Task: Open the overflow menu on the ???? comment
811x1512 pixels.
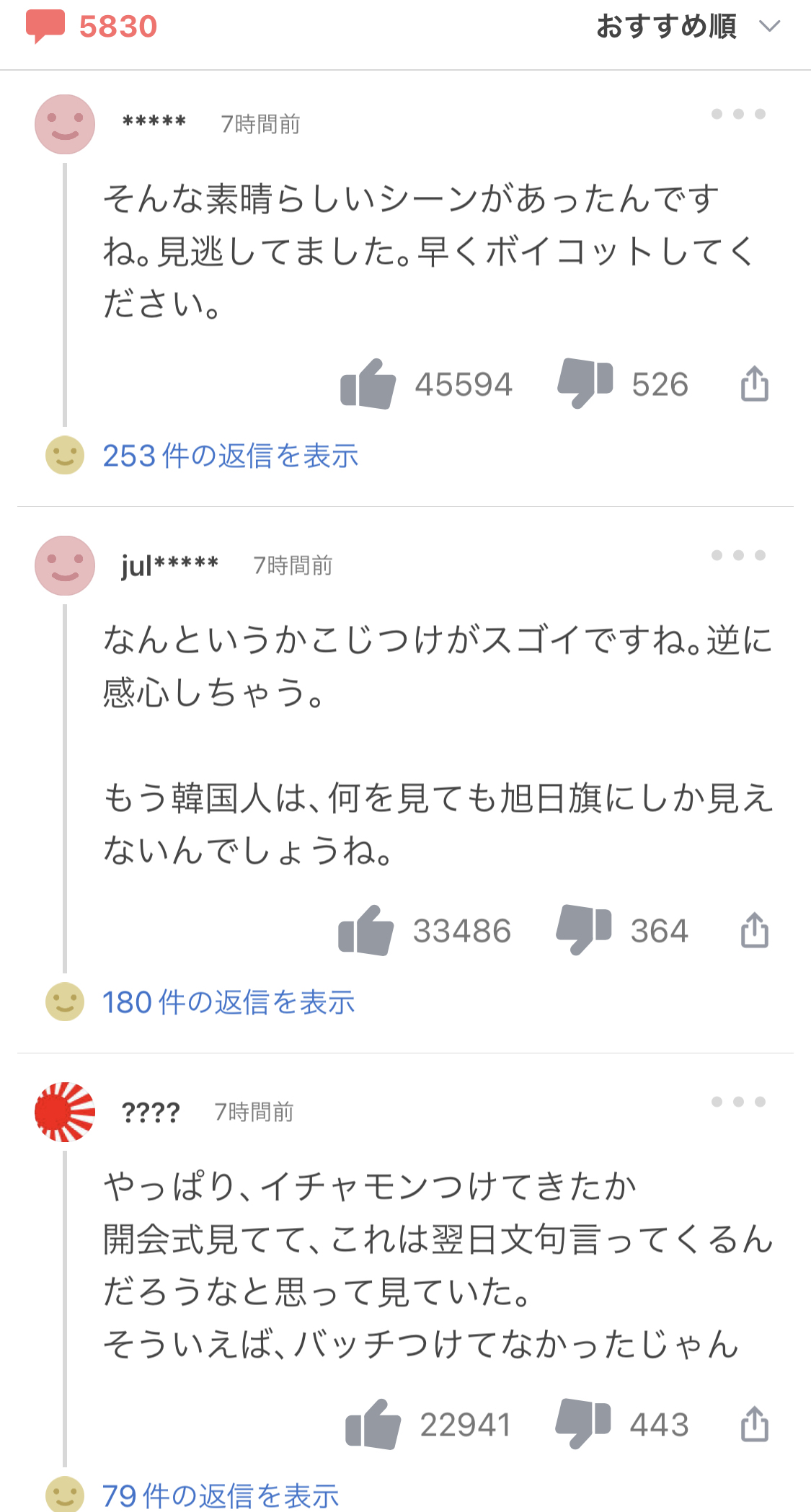Action: 737,1102
